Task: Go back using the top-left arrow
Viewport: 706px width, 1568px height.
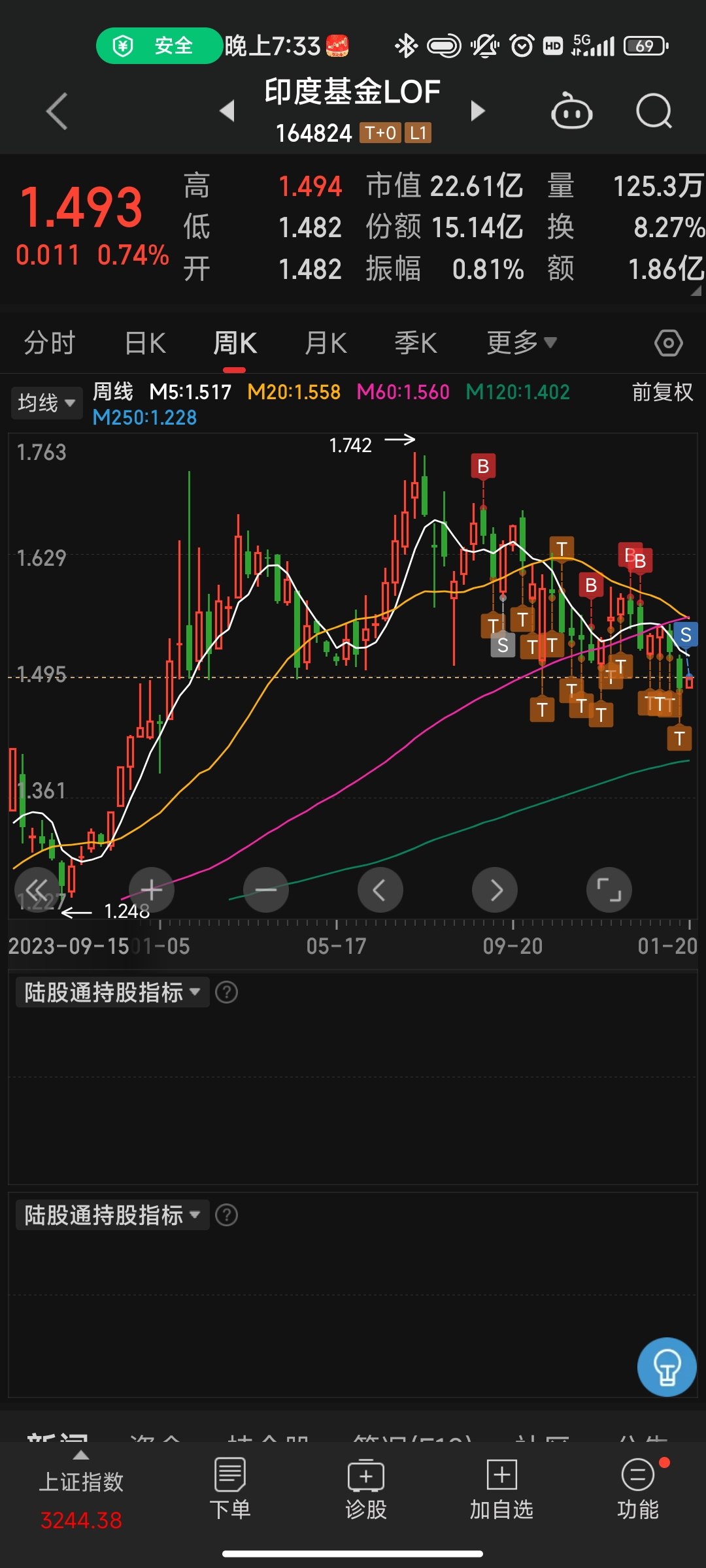Action: click(58, 111)
